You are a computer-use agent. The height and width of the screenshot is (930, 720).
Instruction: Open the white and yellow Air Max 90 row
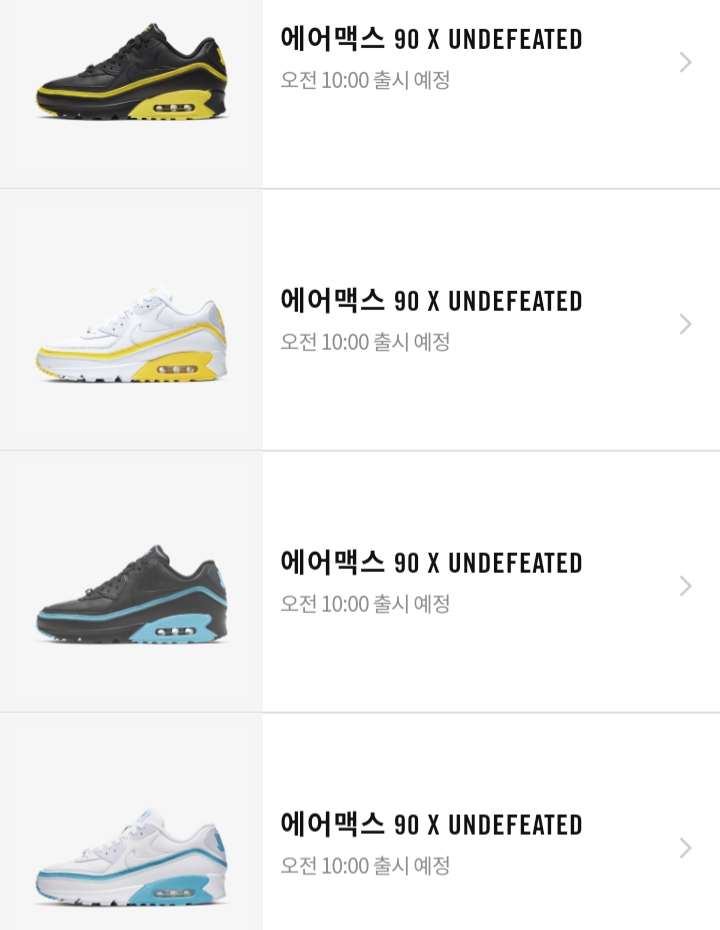tap(360, 320)
